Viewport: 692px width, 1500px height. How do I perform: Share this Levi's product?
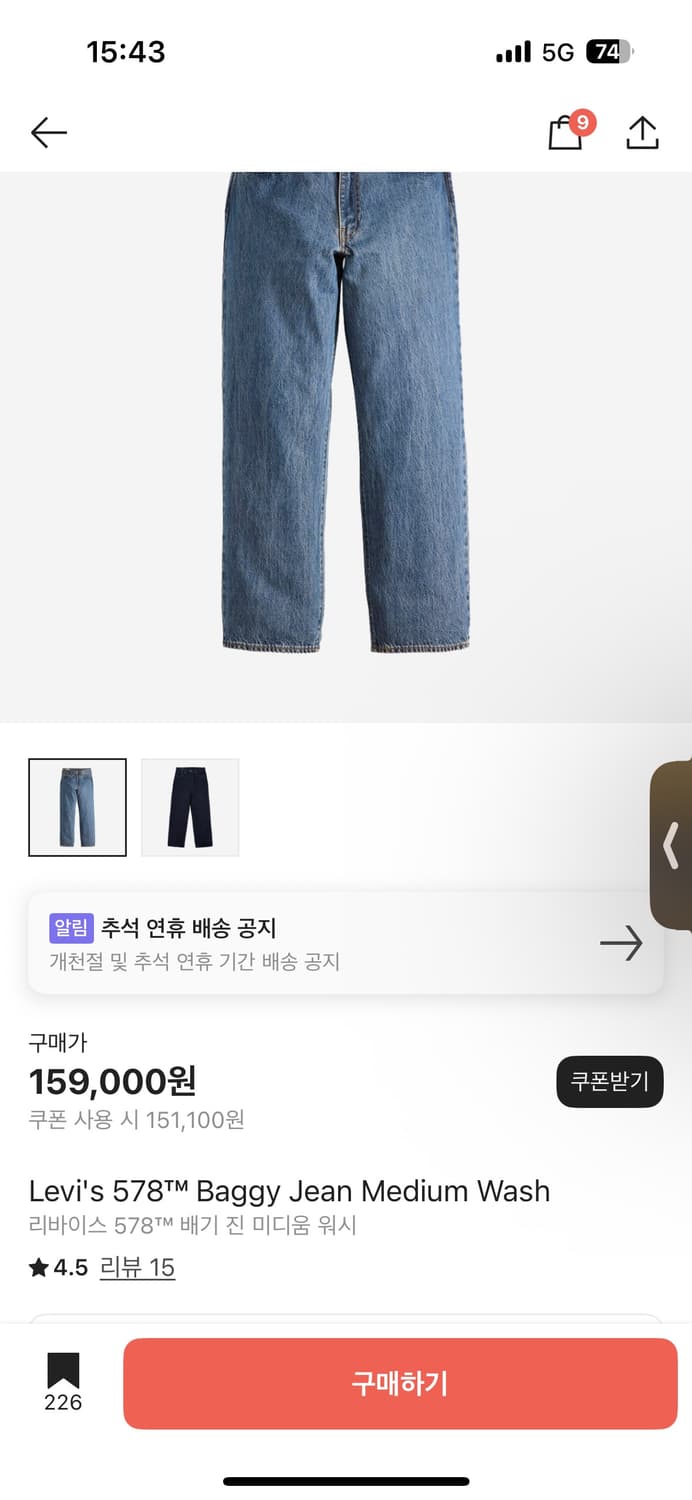(642, 133)
